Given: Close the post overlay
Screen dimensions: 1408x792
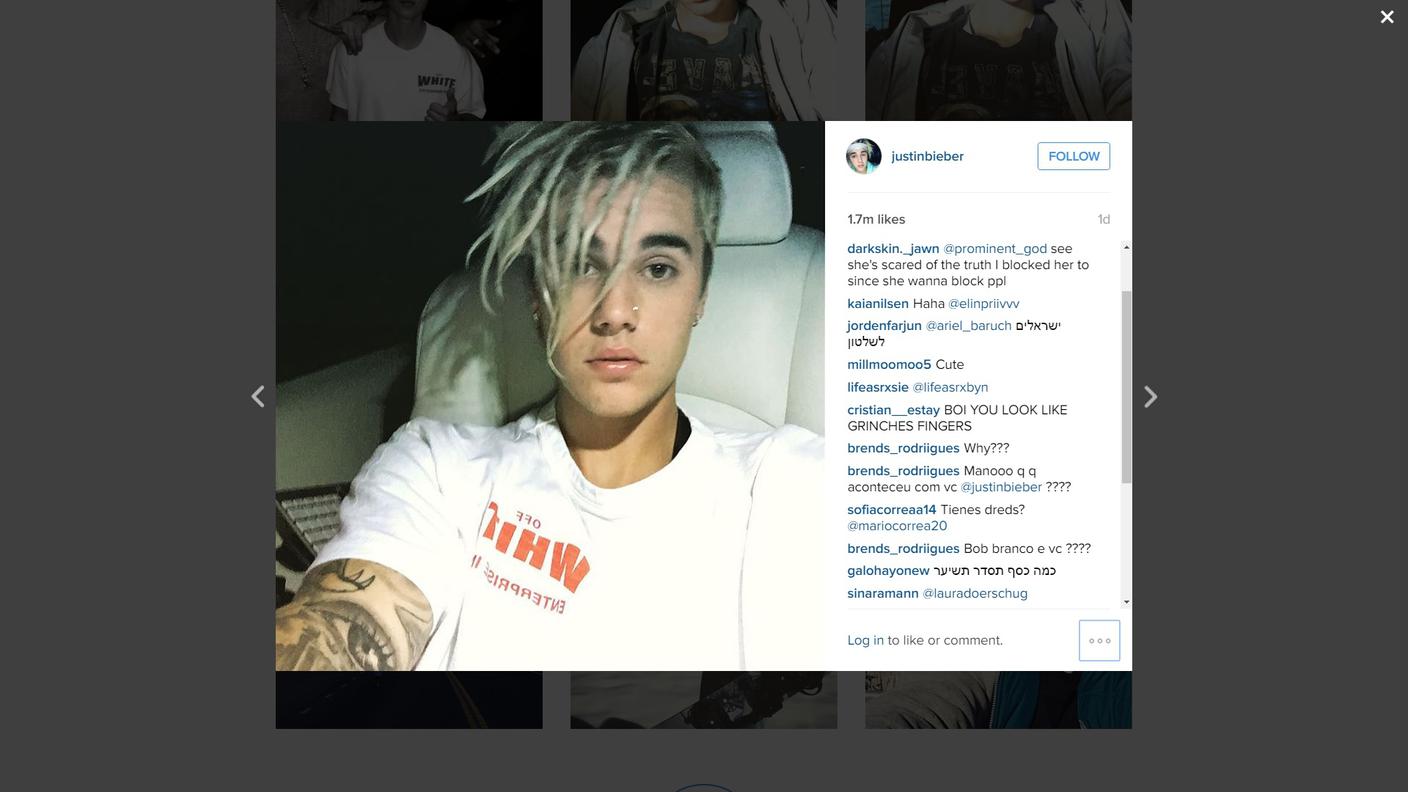Looking at the screenshot, I should point(1386,17).
